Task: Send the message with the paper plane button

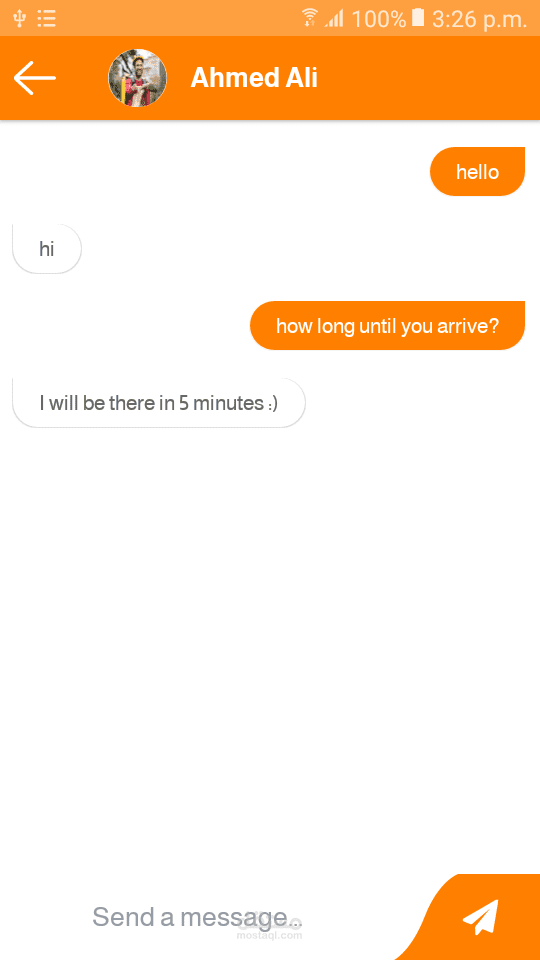Action: point(481,917)
